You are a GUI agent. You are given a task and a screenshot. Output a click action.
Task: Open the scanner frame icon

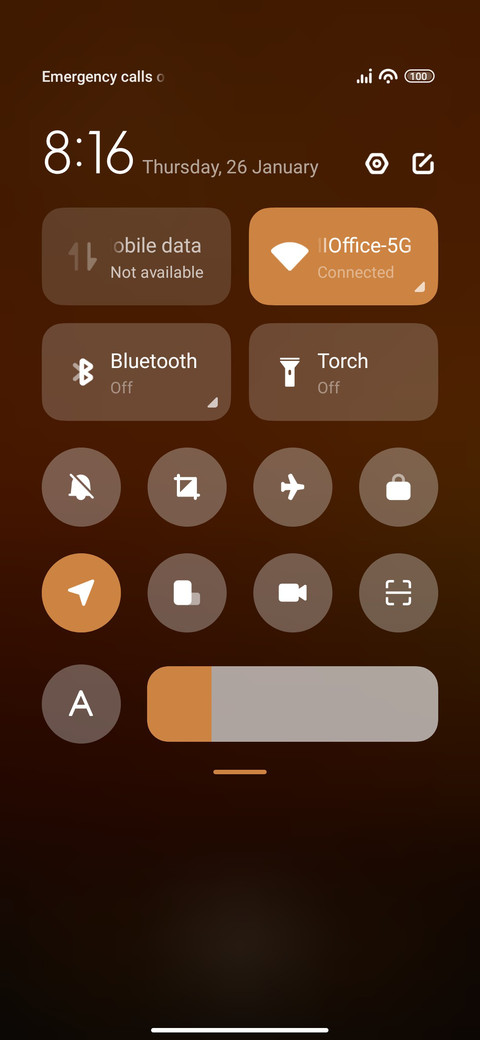click(x=398, y=592)
